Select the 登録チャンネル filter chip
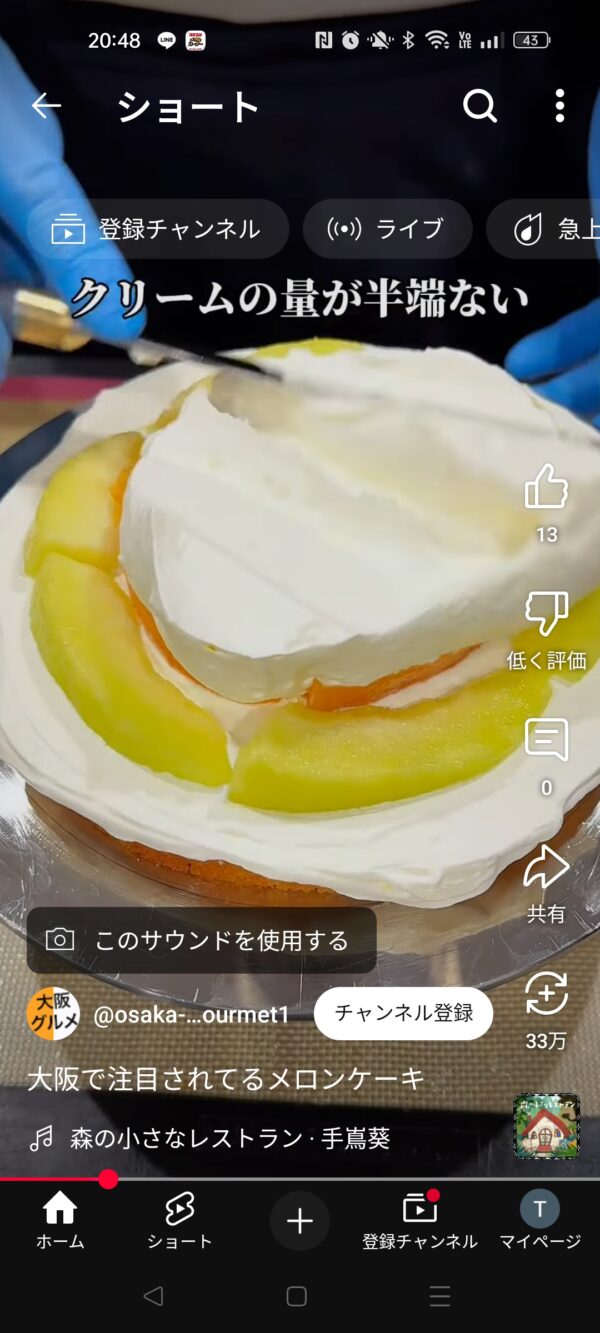 point(157,229)
